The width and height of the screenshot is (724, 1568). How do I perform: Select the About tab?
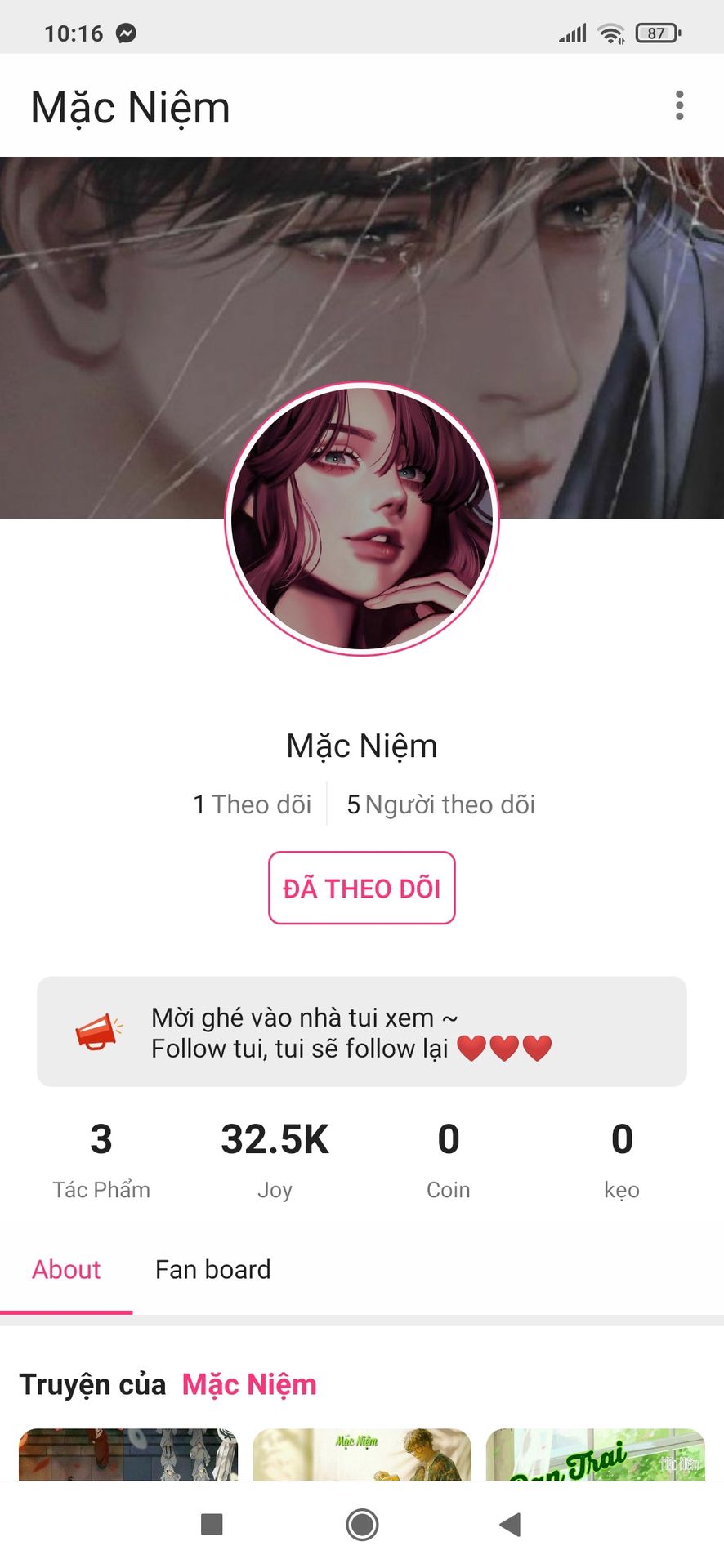pos(66,1270)
